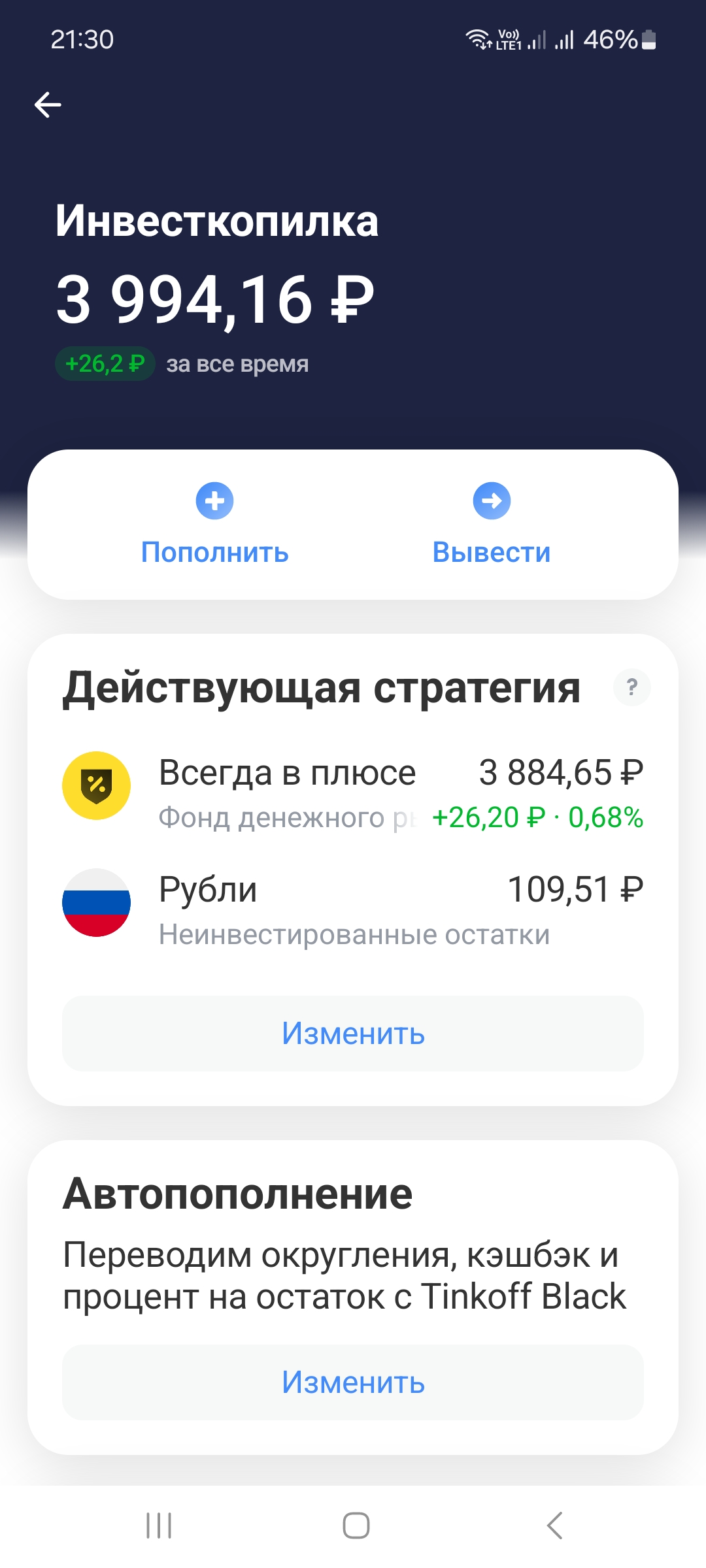Go back using the top-left arrow
The width and height of the screenshot is (706, 1568).
click(48, 105)
